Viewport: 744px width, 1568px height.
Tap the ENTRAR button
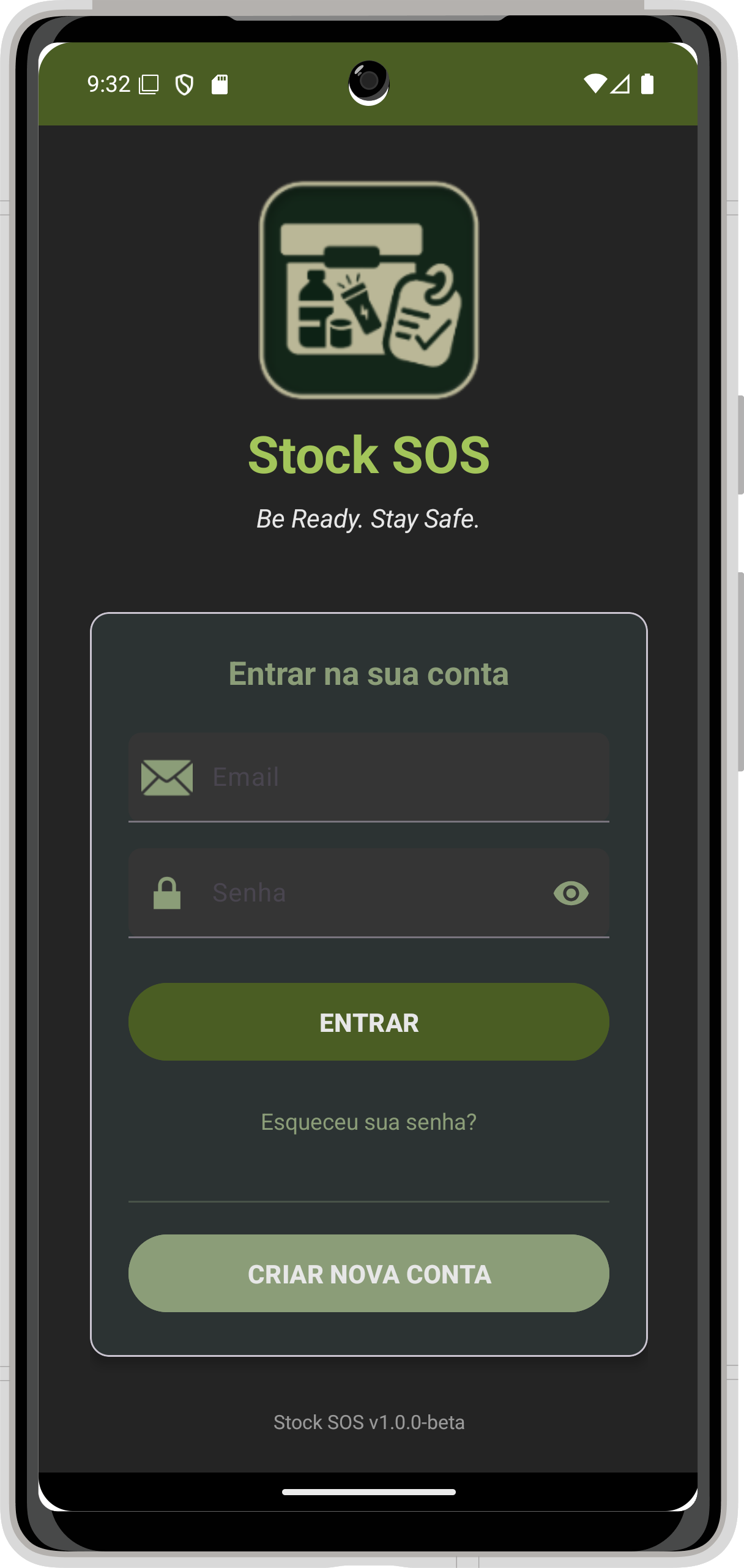pos(368,1022)
